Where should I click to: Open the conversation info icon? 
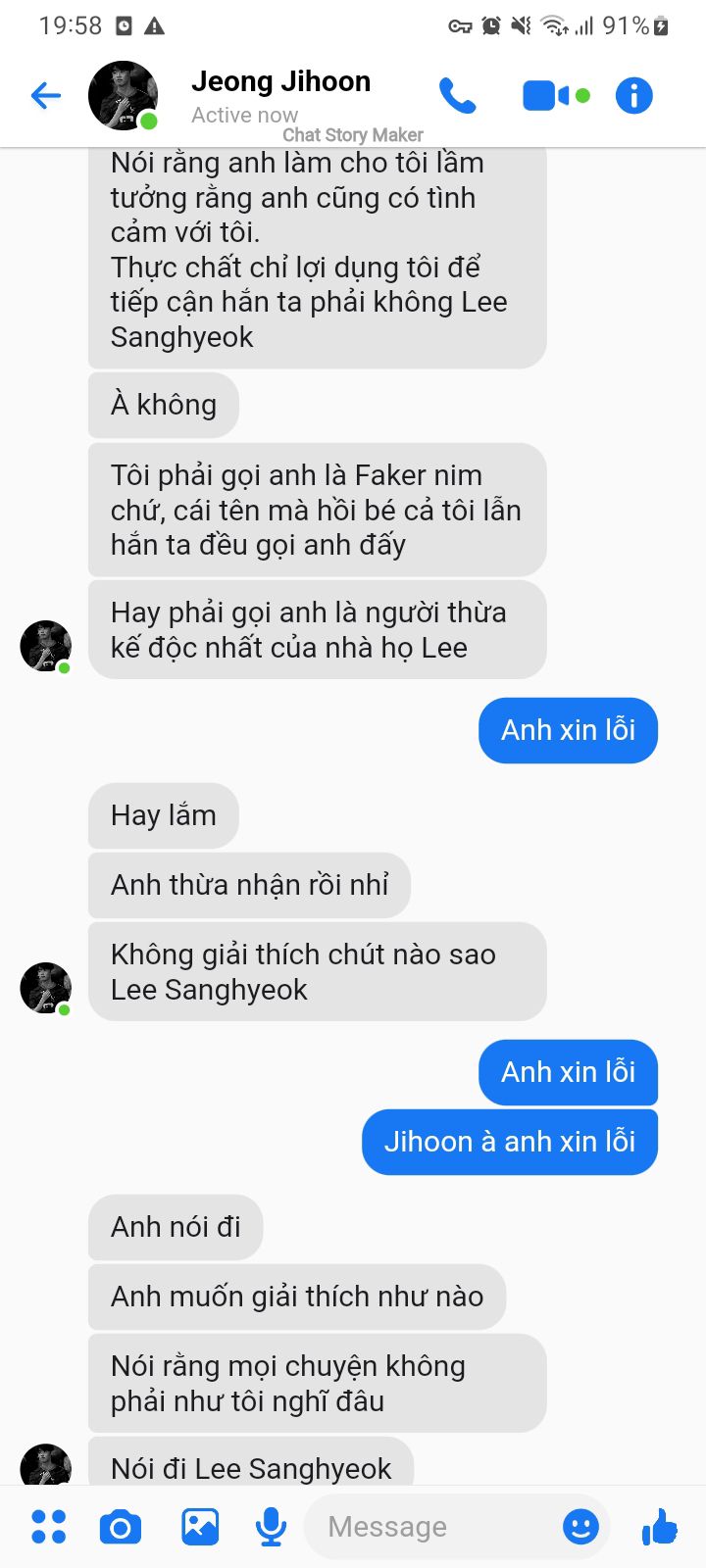(x=633, y=95)
